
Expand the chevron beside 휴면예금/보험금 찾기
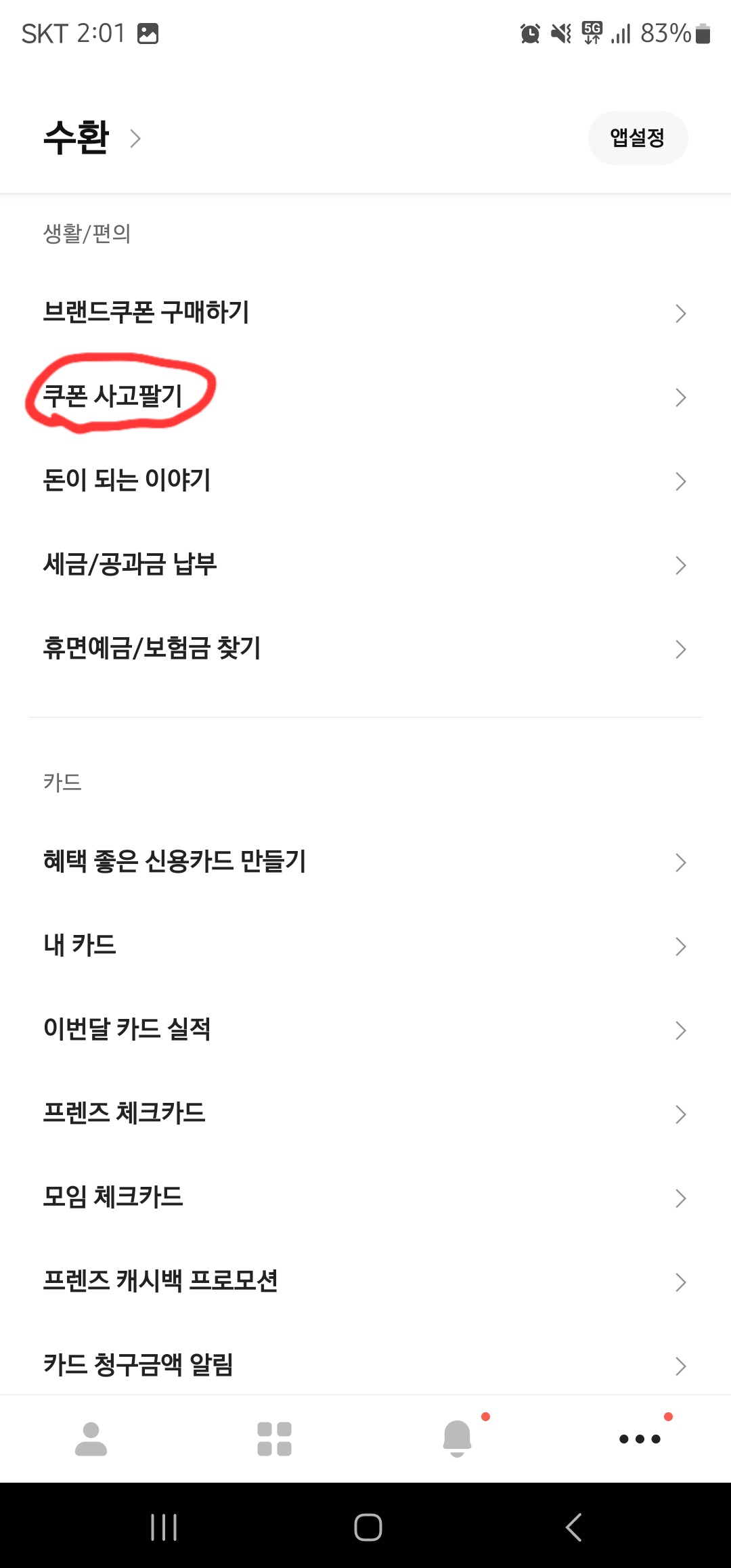680,649
